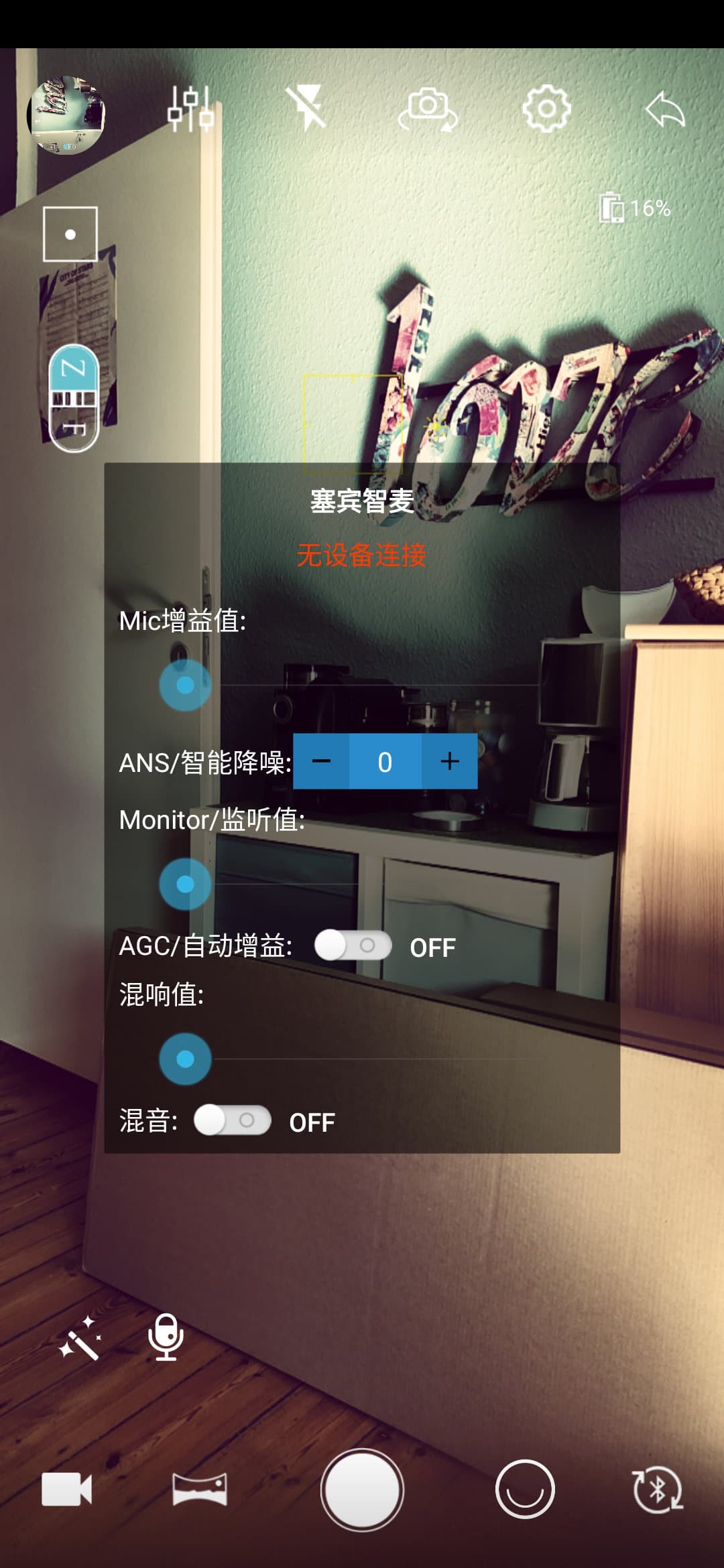724x1568 pixels.
Task: Enable the 混音 mix switch
Action: pyautogui.click(x=233, y=1120)
